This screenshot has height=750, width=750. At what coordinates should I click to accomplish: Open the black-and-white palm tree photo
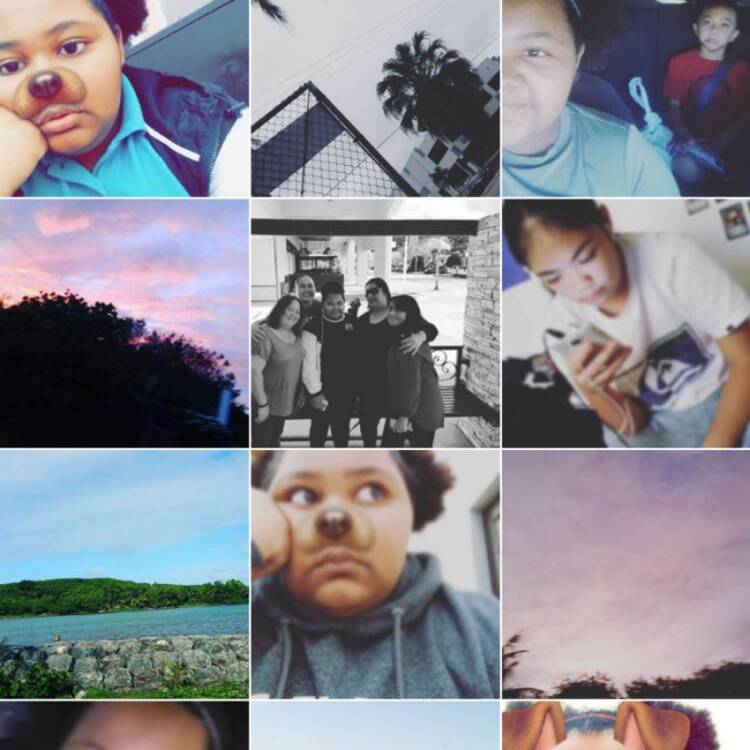tap(375, 98)
